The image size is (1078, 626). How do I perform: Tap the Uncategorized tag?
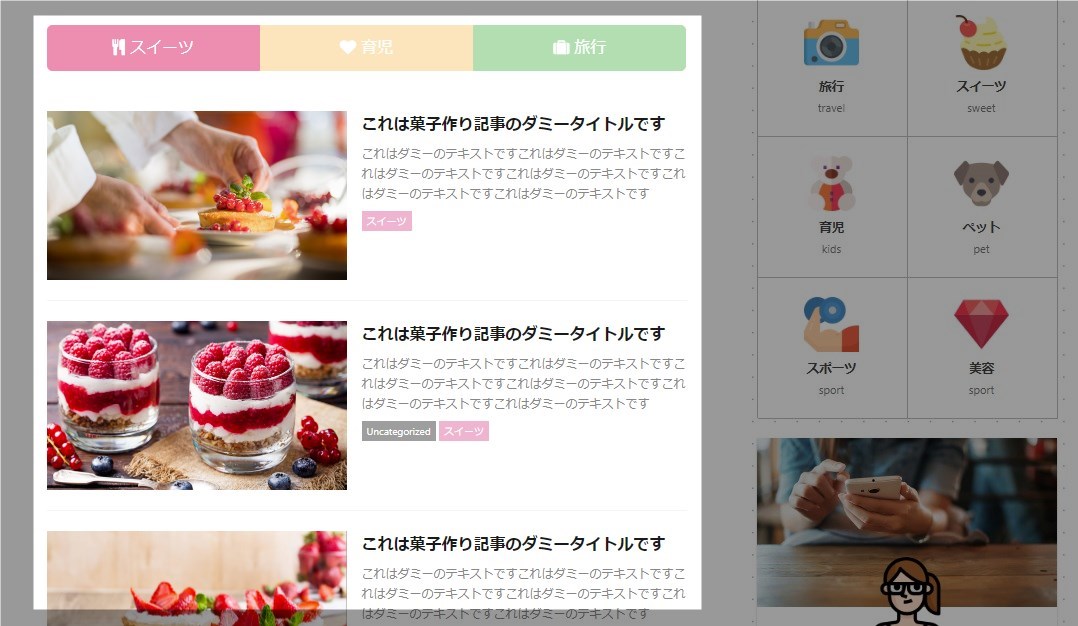(x=398, y=432)
